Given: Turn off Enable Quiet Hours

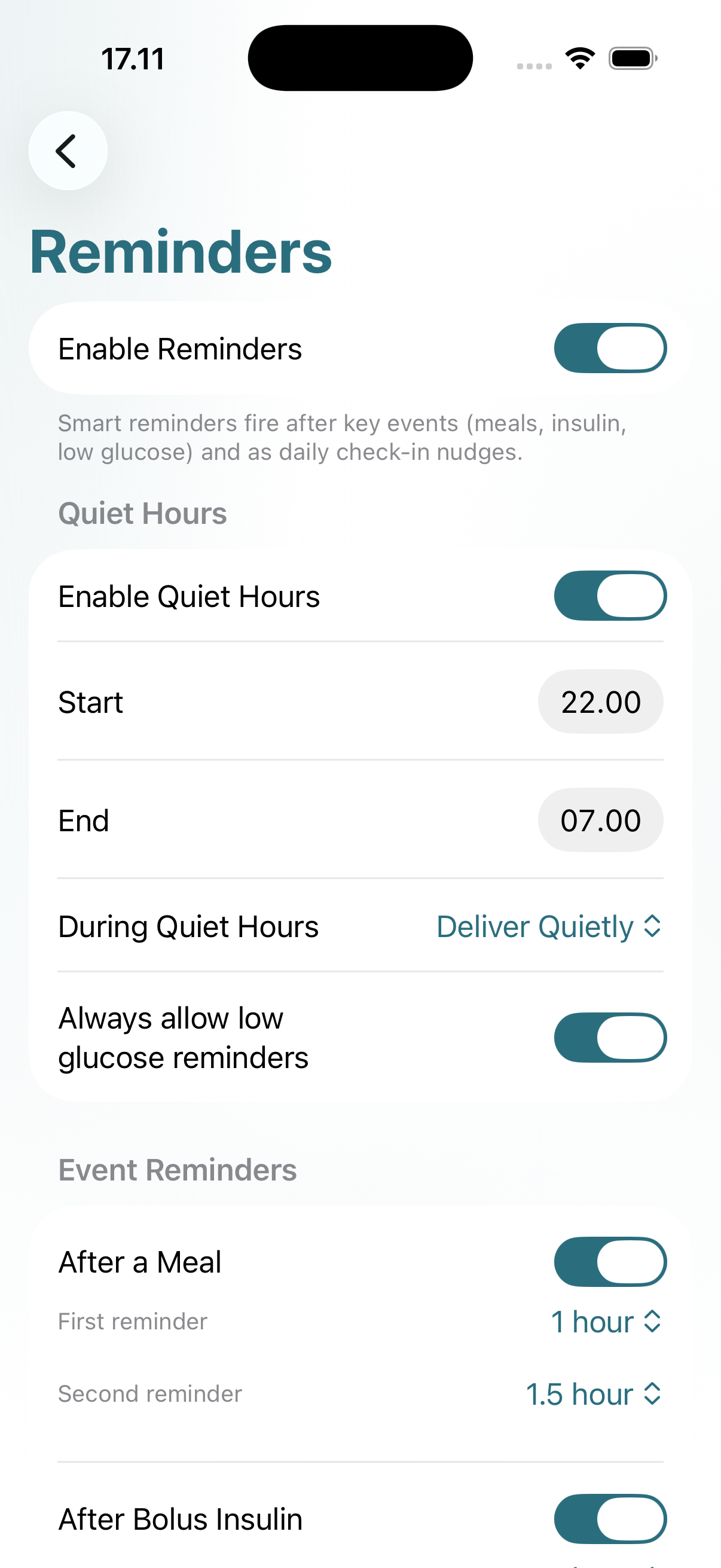Looking at the screenshot, I should [x=610, y=596].
